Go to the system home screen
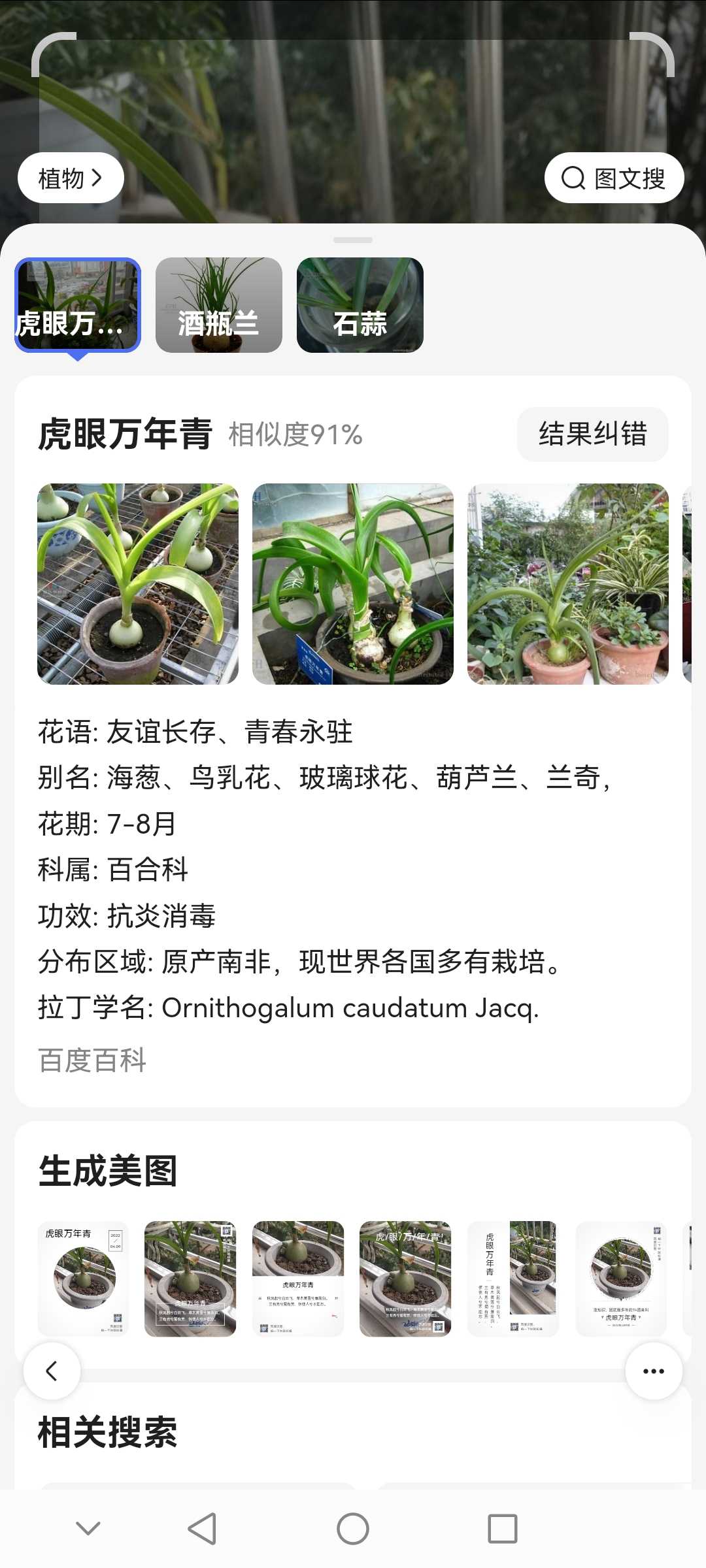 click(x=353, y=1529)
